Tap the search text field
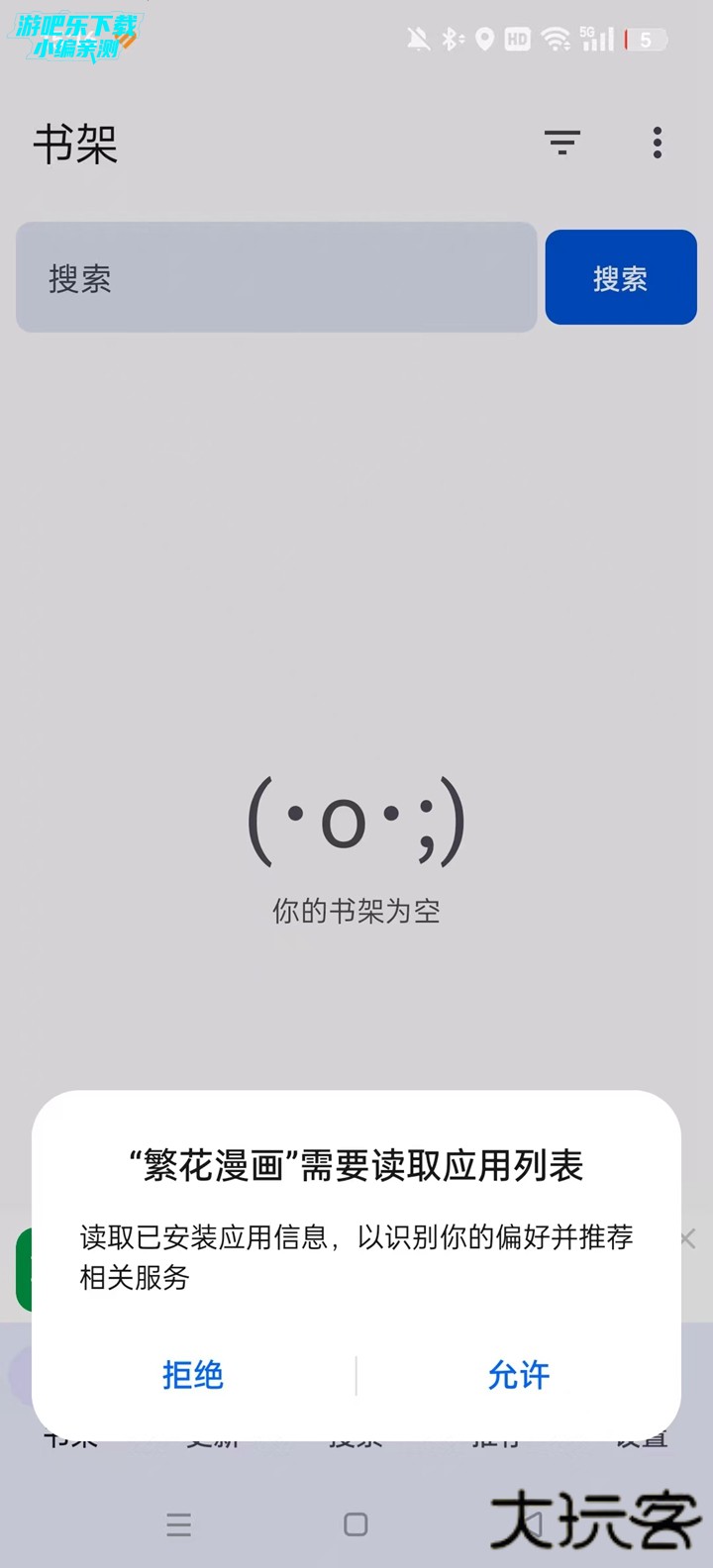This screenshot has height=1568, width=713. point(276,278)
